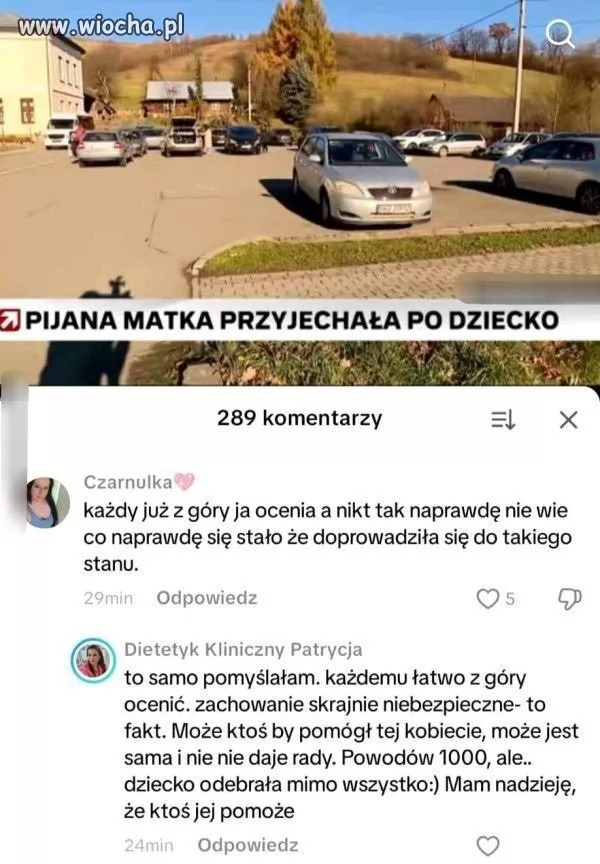Reply to Czarnulka's comment via Odpowiedz

coord(206,598)
